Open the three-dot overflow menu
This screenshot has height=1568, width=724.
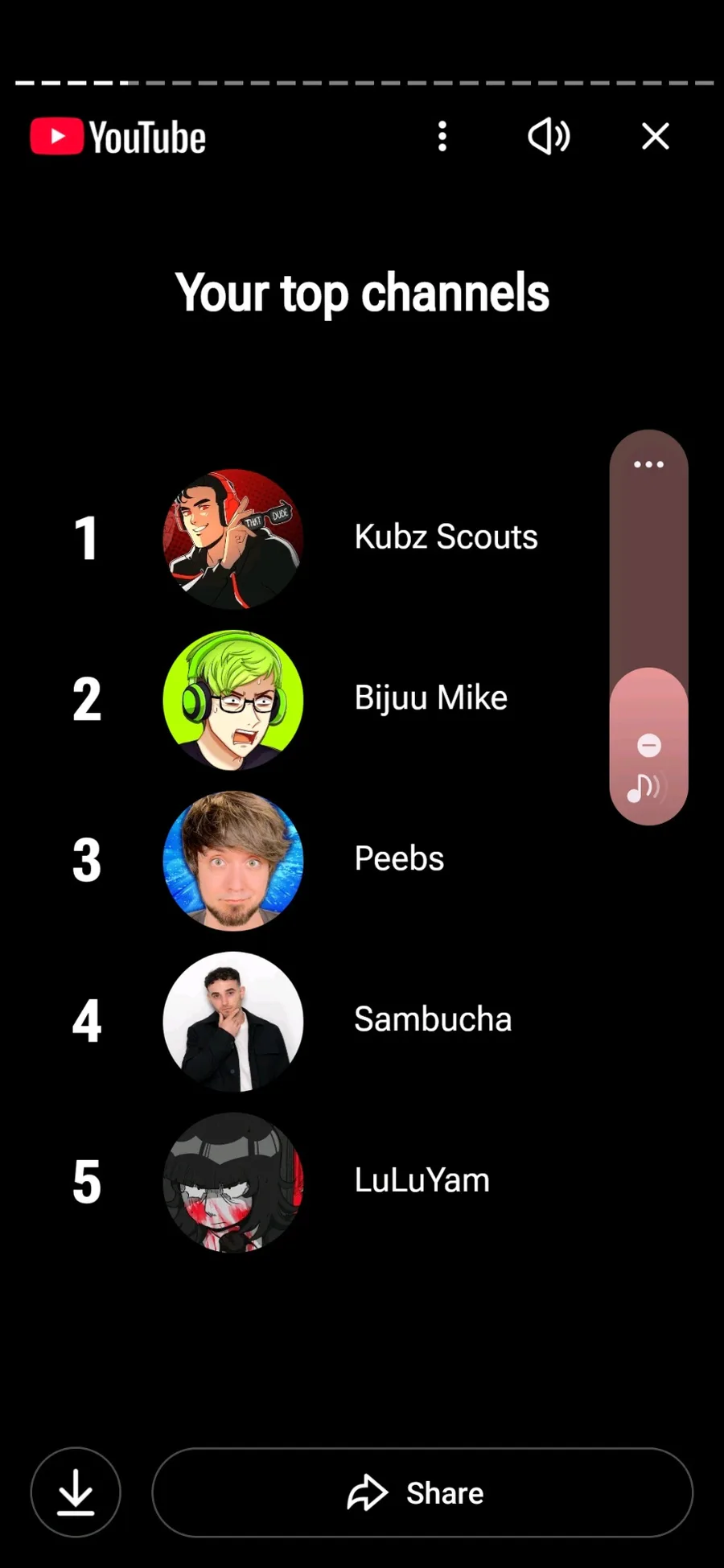pos(442,137)
